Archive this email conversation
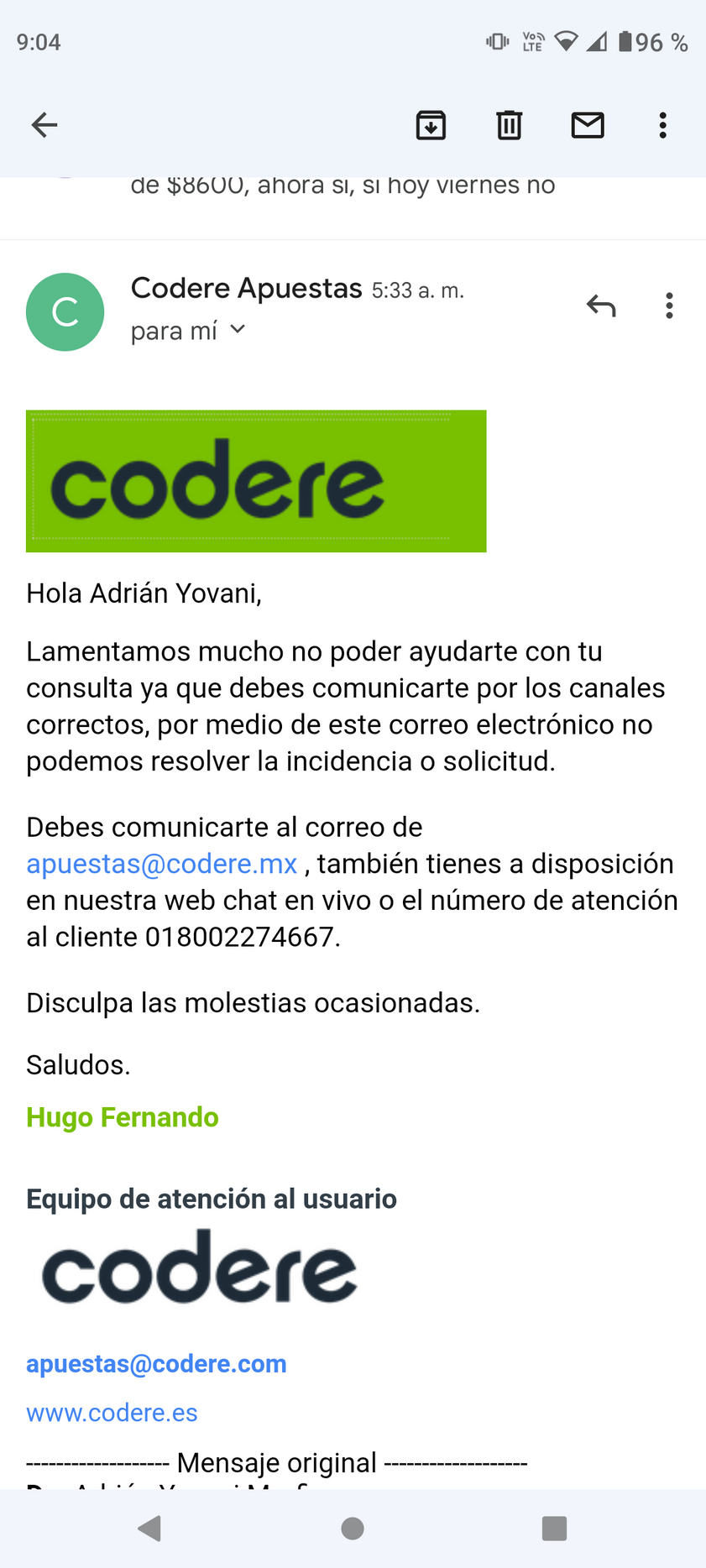 pos(431,125)
